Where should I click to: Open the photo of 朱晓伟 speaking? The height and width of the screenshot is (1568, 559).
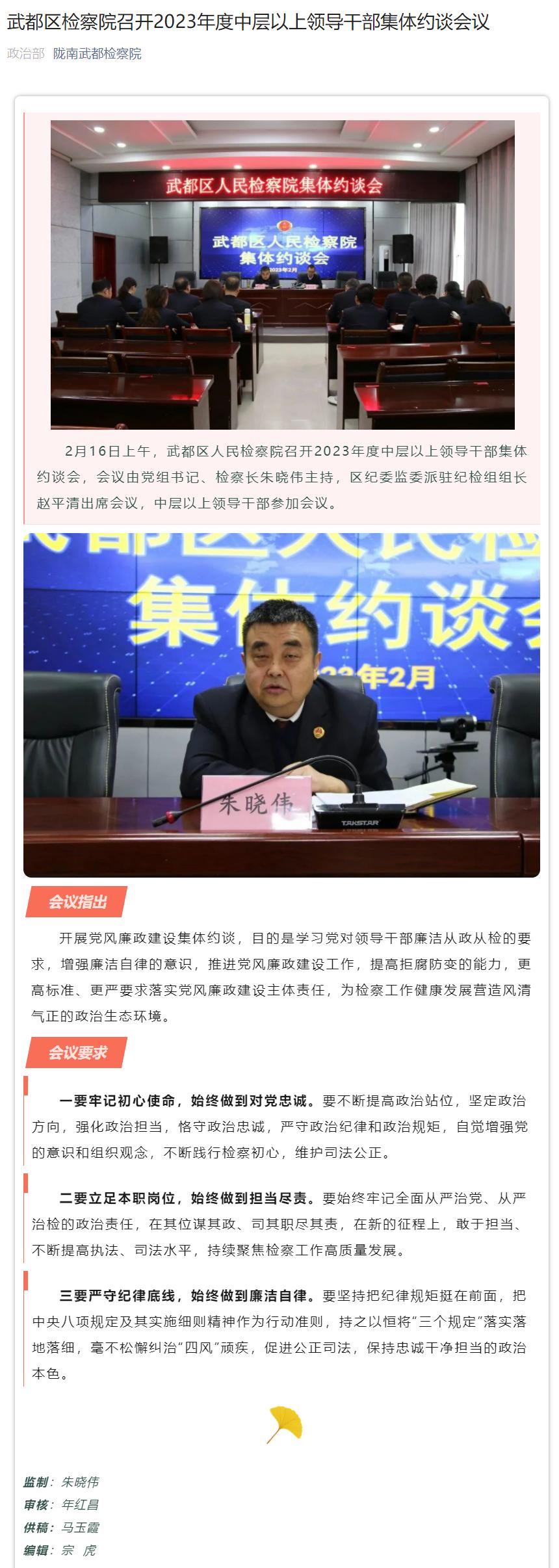[x=281, y=705]
